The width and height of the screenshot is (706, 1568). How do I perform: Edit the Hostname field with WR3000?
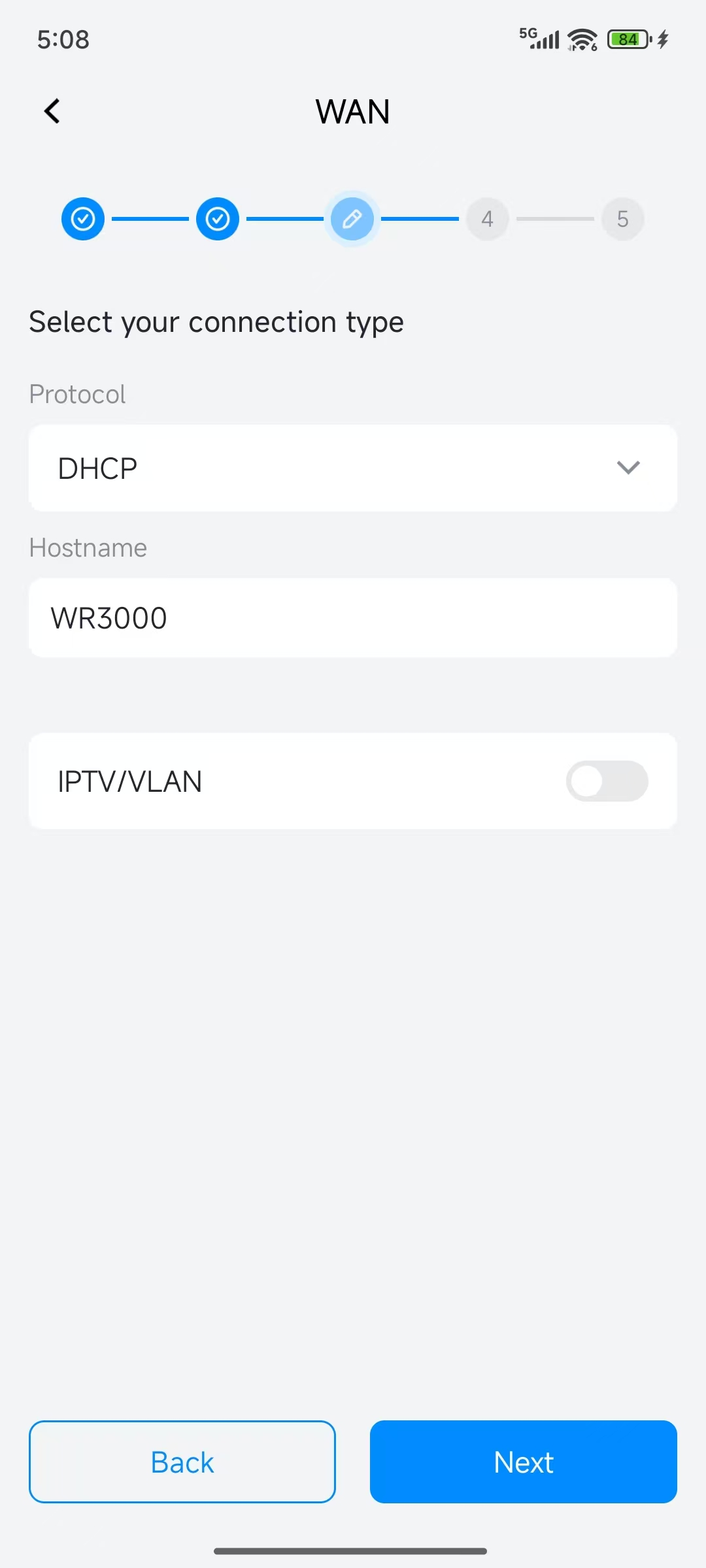[x=353, y=618]
